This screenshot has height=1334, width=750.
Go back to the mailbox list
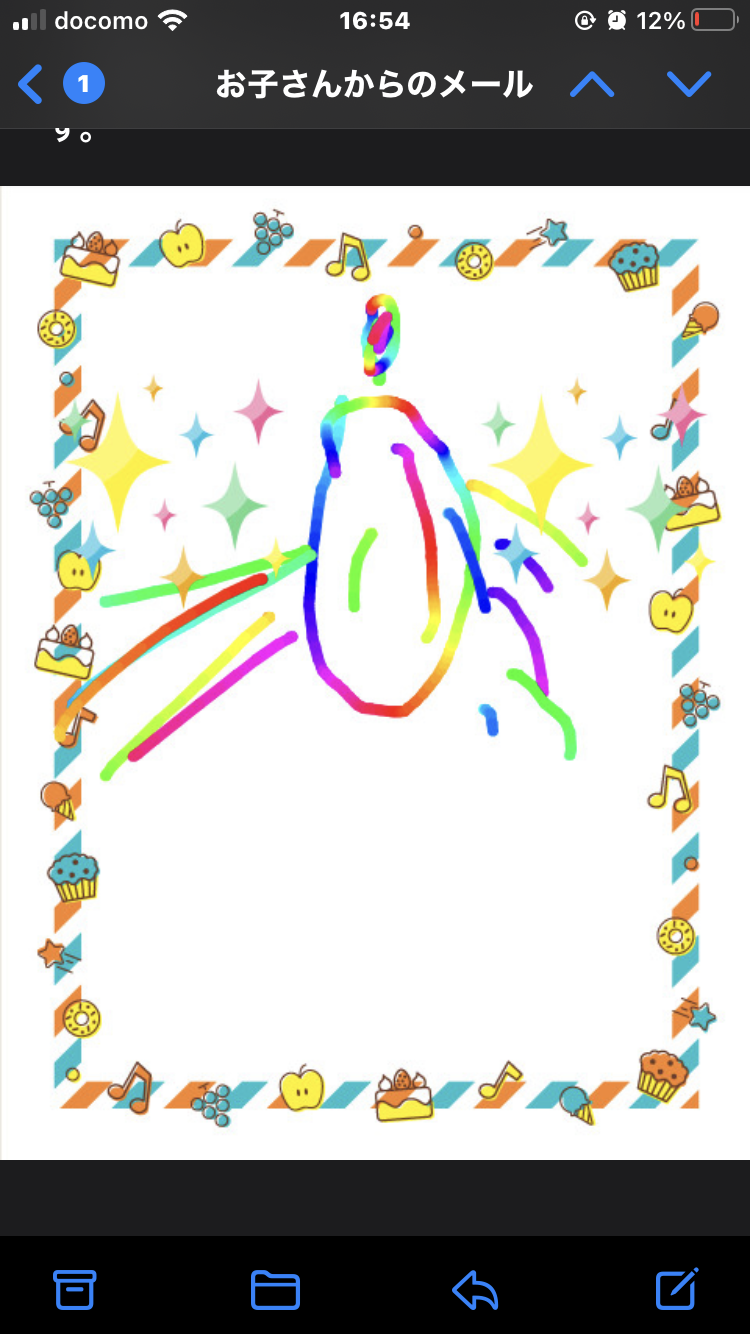tap(32, 85)
